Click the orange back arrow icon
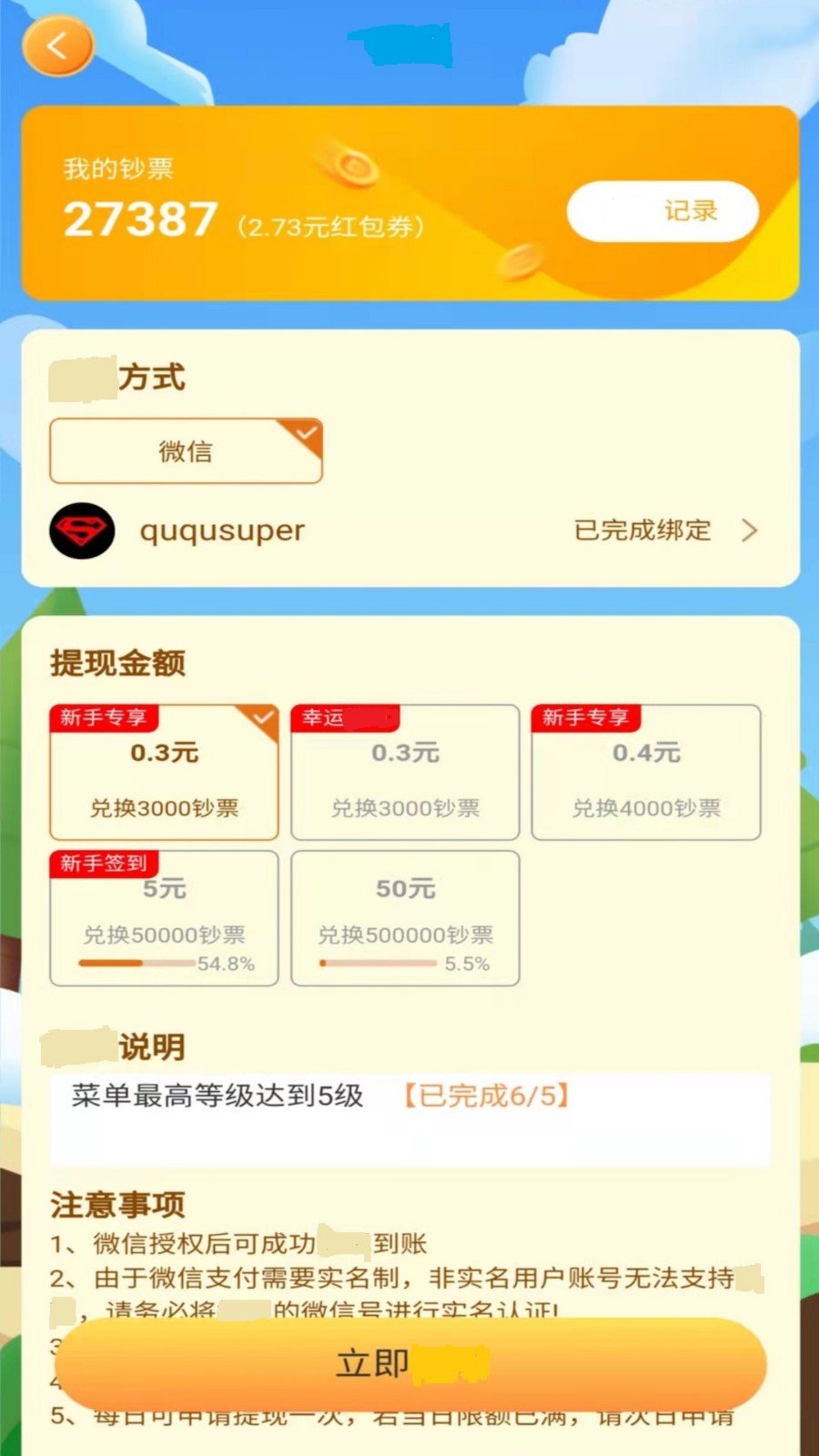The image size is (819, 1456). pos(57,45)
